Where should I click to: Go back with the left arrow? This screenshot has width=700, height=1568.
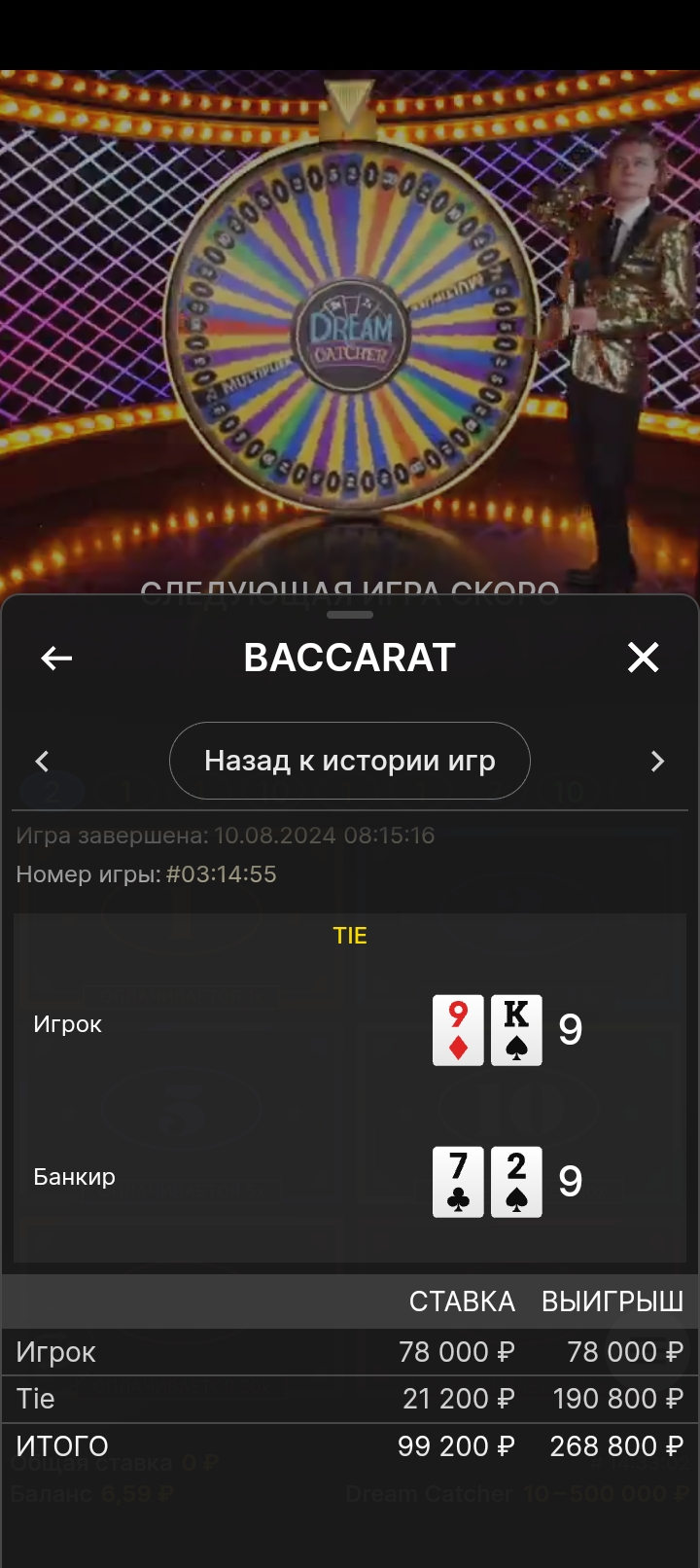56,659
